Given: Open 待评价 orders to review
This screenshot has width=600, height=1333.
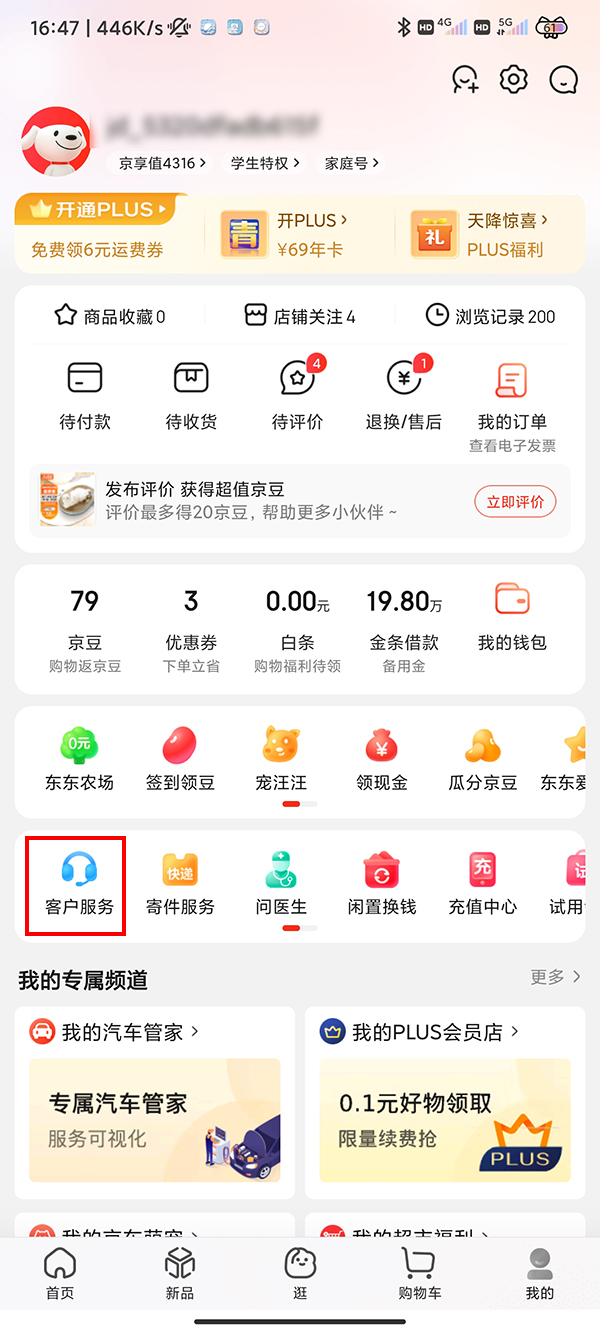Looking at the screenshot, I should pos(298,394).
